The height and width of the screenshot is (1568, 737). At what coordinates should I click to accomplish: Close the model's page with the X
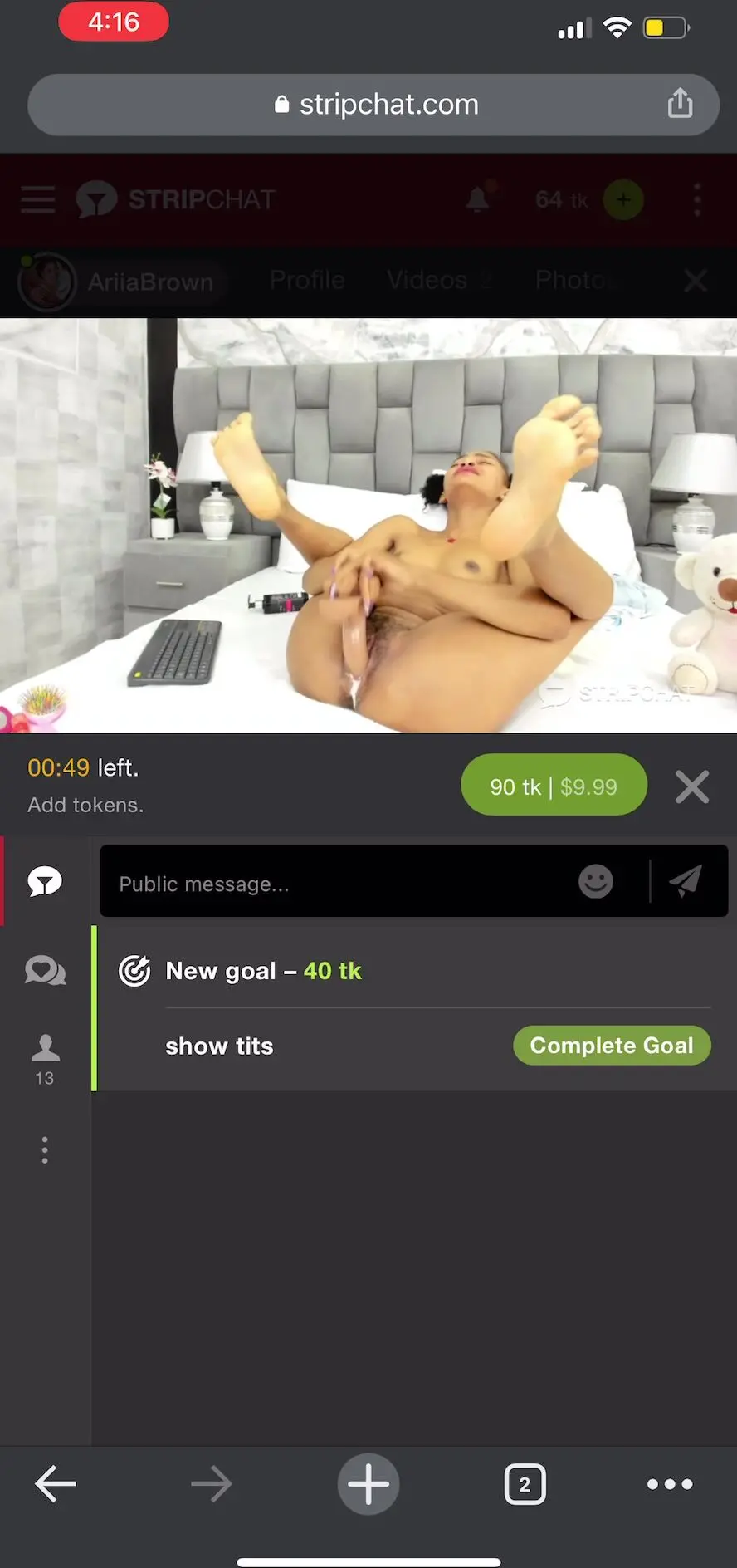pyautogui.click(x=696, y=281)
